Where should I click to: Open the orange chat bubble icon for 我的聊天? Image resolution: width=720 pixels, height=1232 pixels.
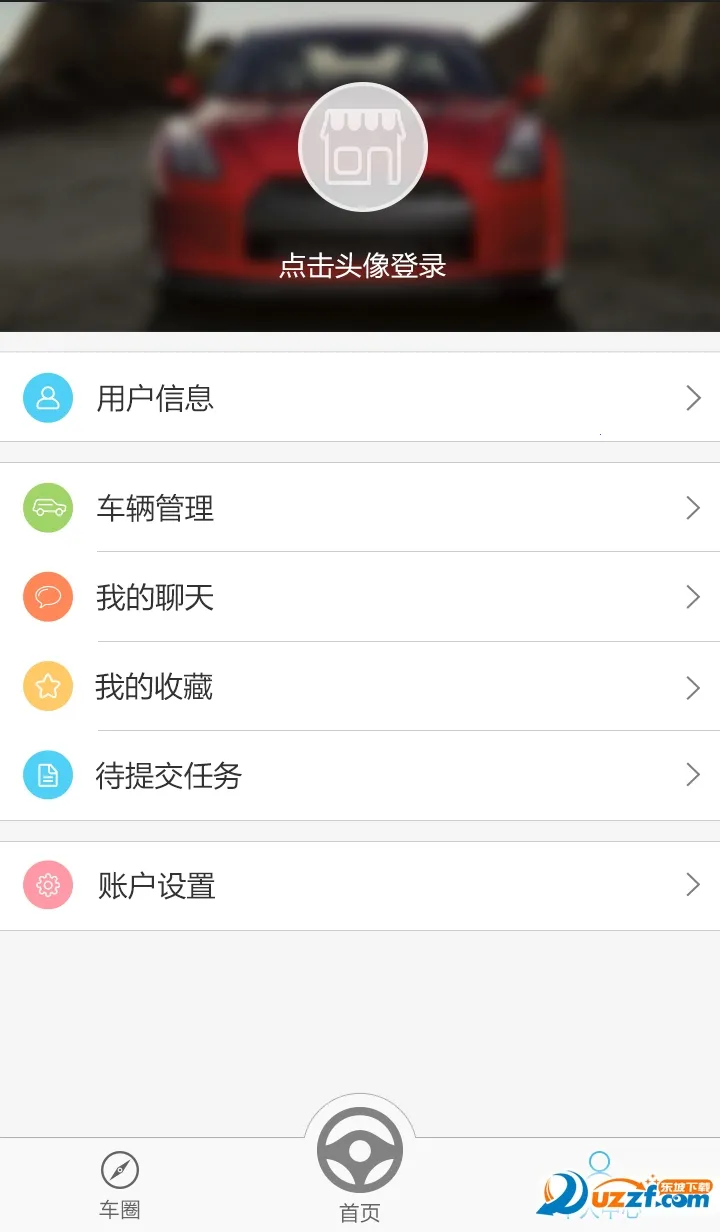coord(47,597)
